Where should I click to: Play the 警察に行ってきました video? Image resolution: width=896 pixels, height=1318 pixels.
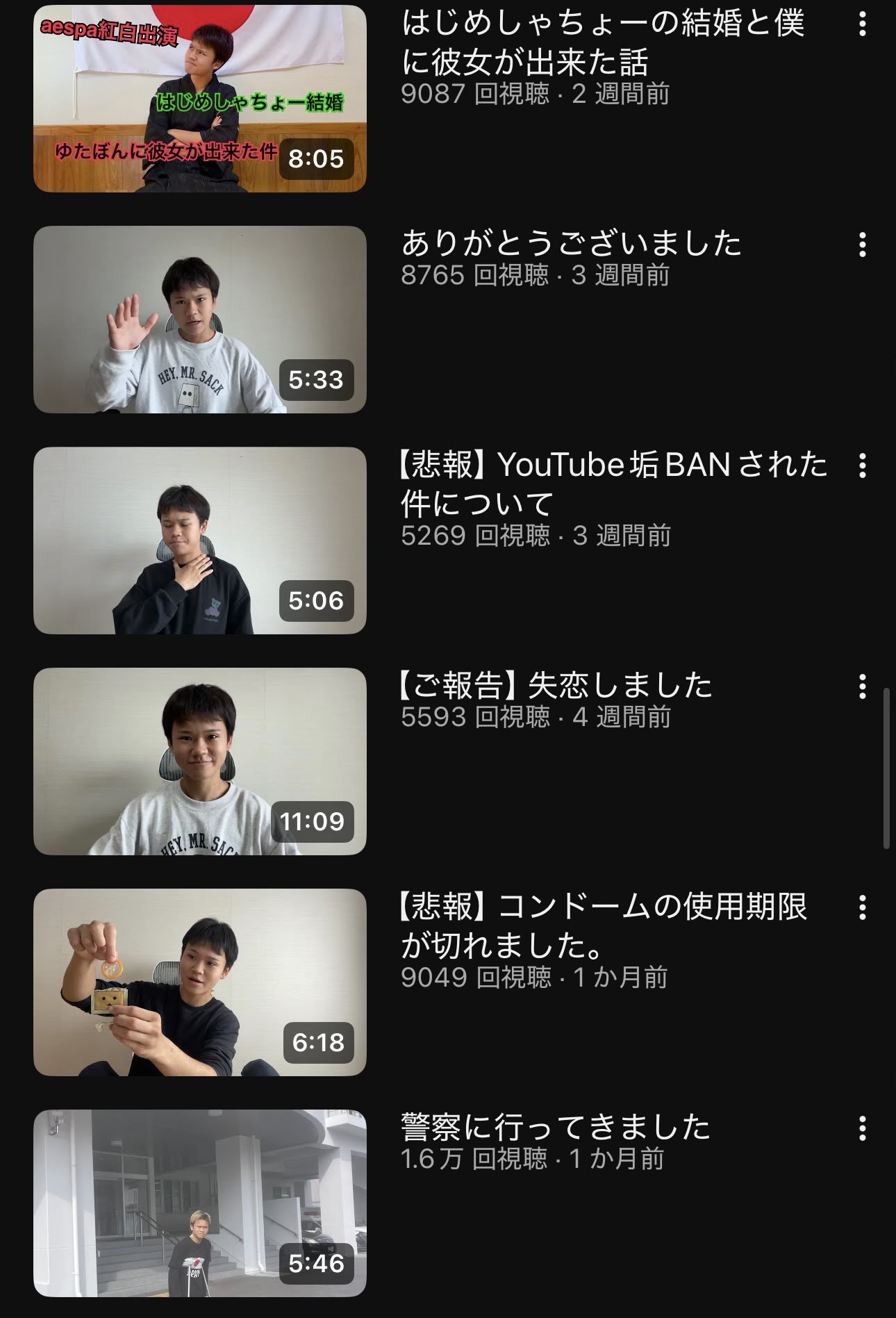(x=200, y=1203)
